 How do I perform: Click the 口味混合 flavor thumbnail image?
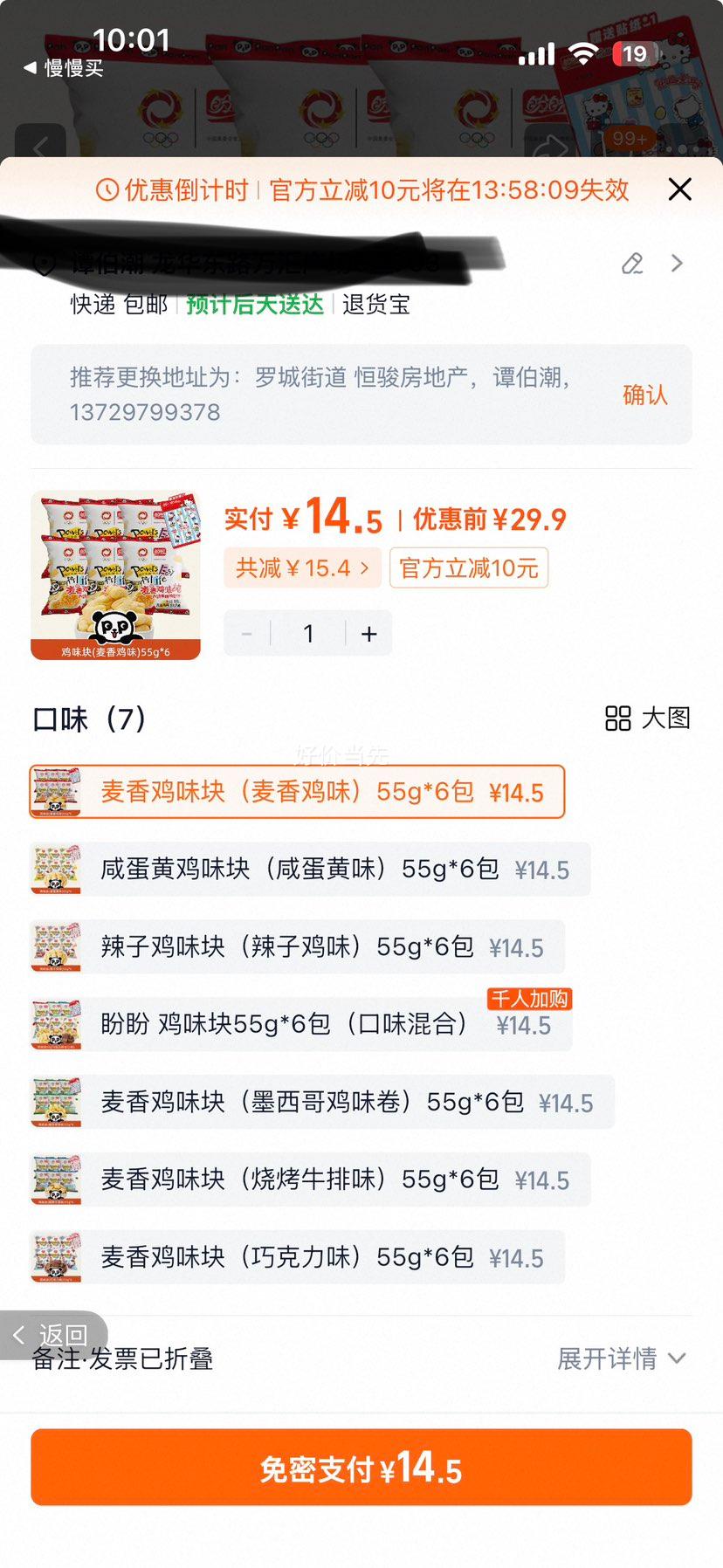click(54, 1023)
